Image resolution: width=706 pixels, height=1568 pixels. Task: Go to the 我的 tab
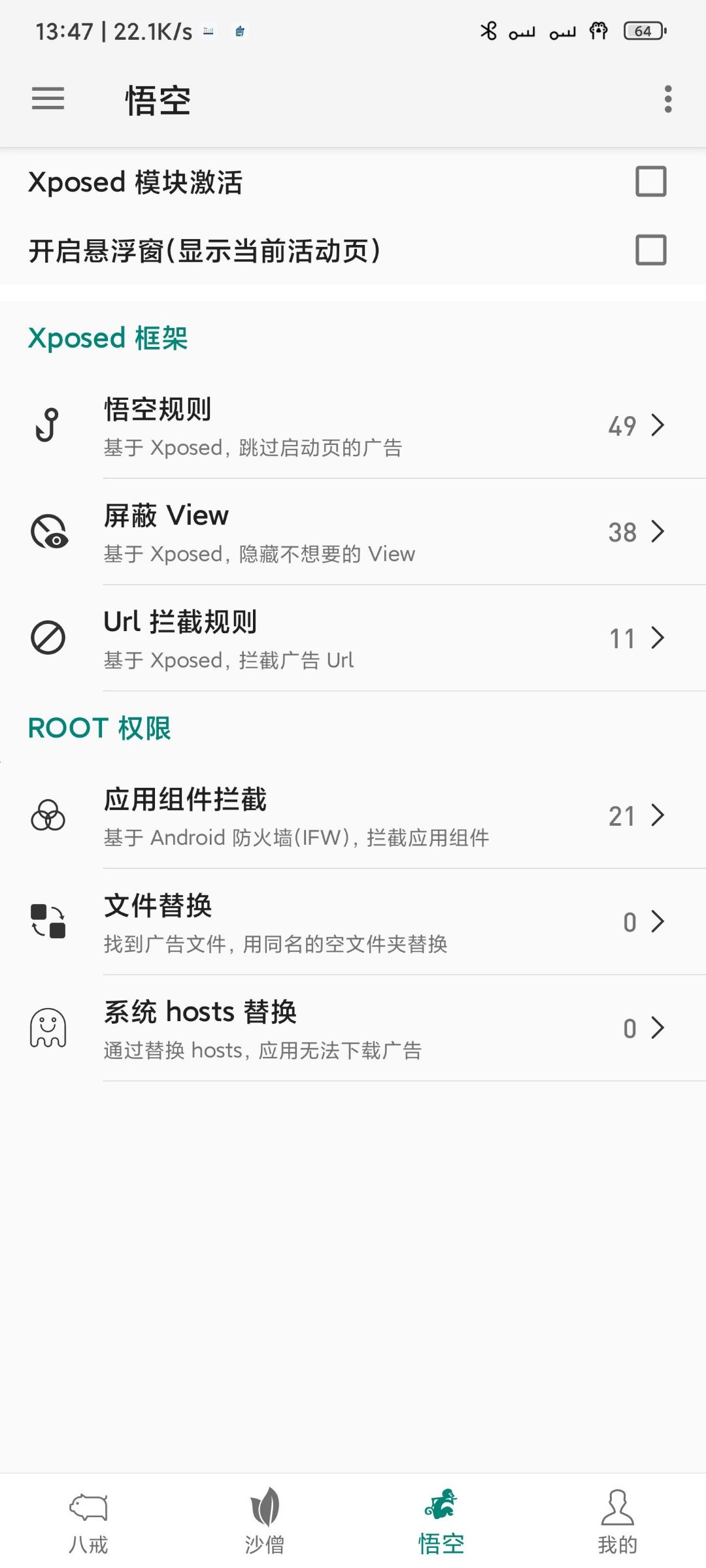617,1521
